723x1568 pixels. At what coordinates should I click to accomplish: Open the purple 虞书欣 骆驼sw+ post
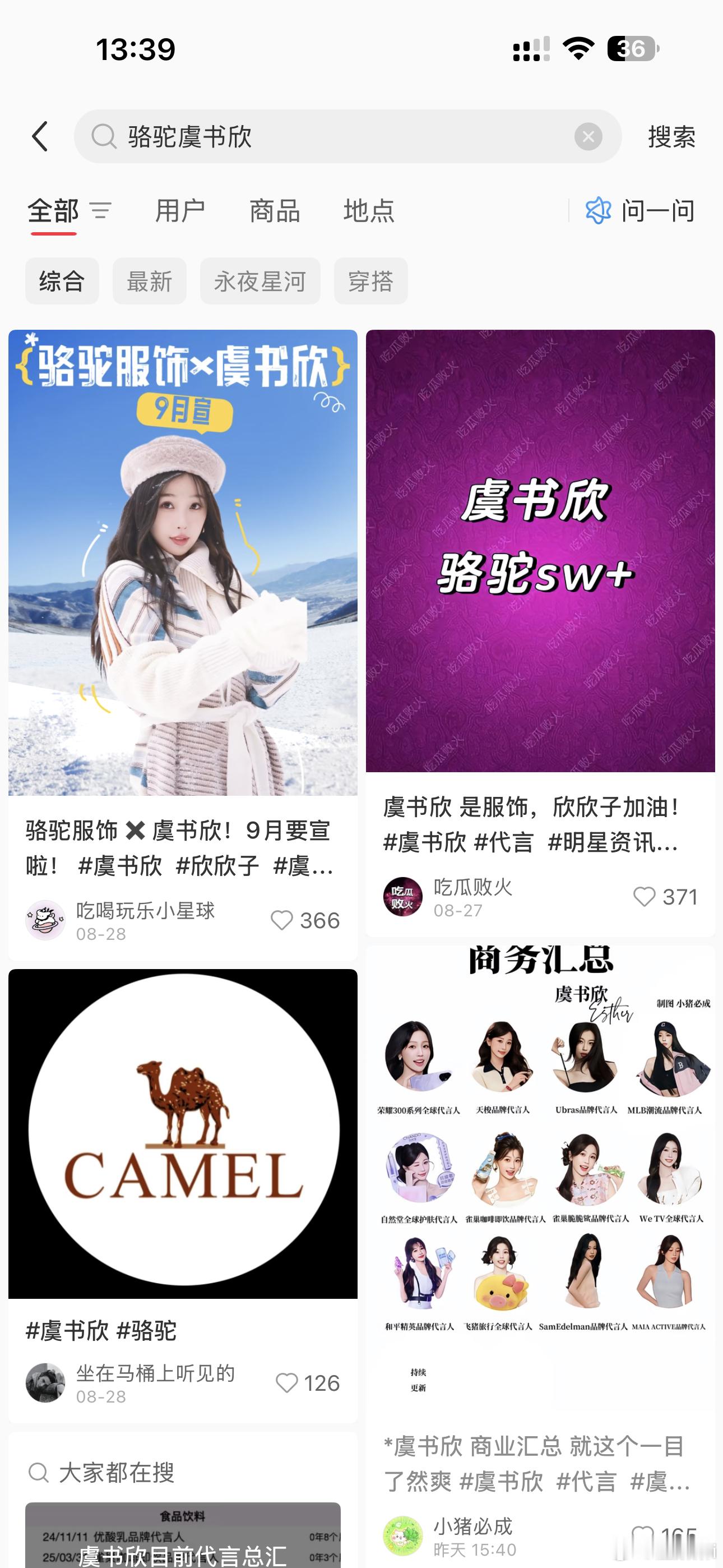540,550
